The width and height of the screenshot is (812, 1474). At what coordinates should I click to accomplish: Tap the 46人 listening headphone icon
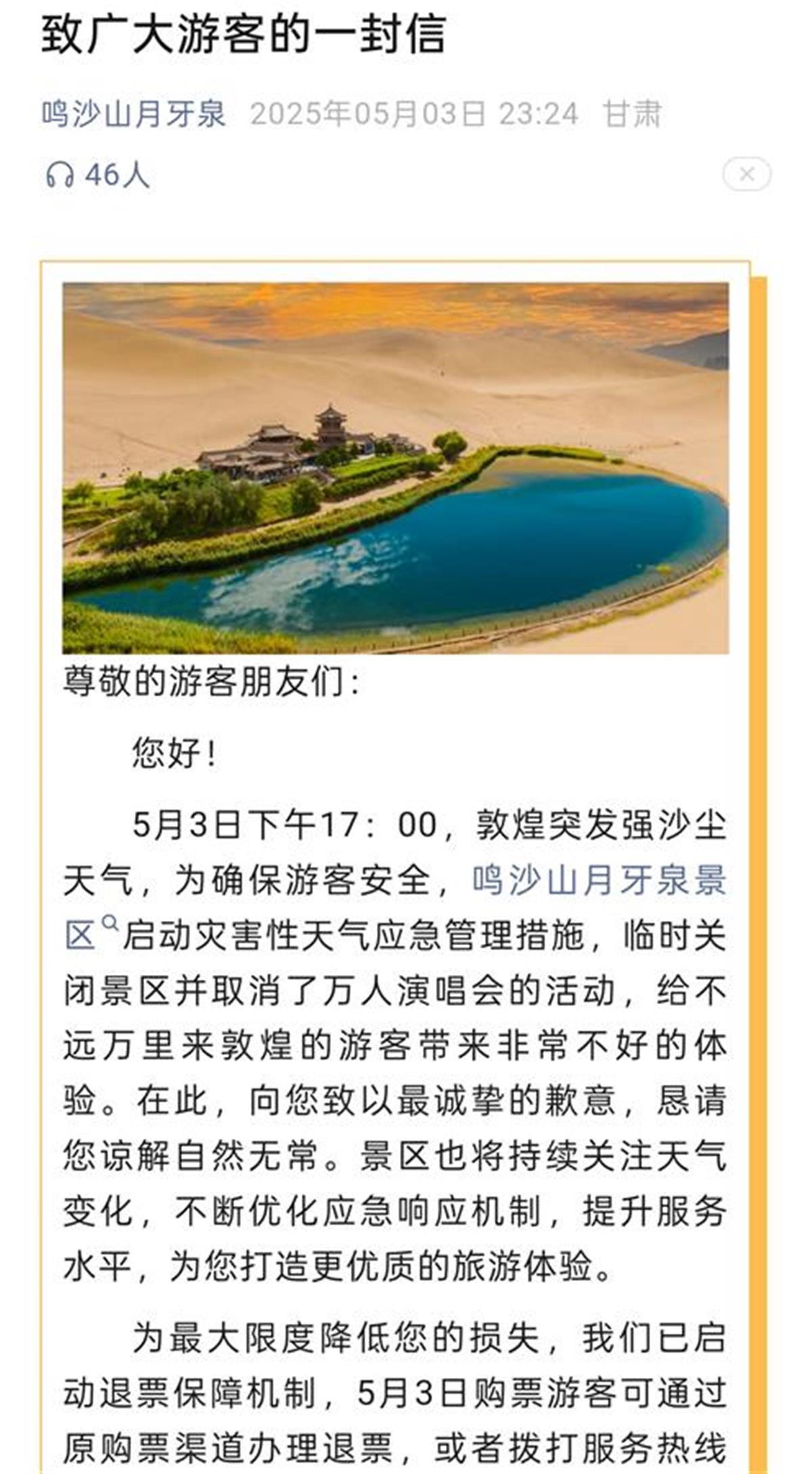[60, 175]
